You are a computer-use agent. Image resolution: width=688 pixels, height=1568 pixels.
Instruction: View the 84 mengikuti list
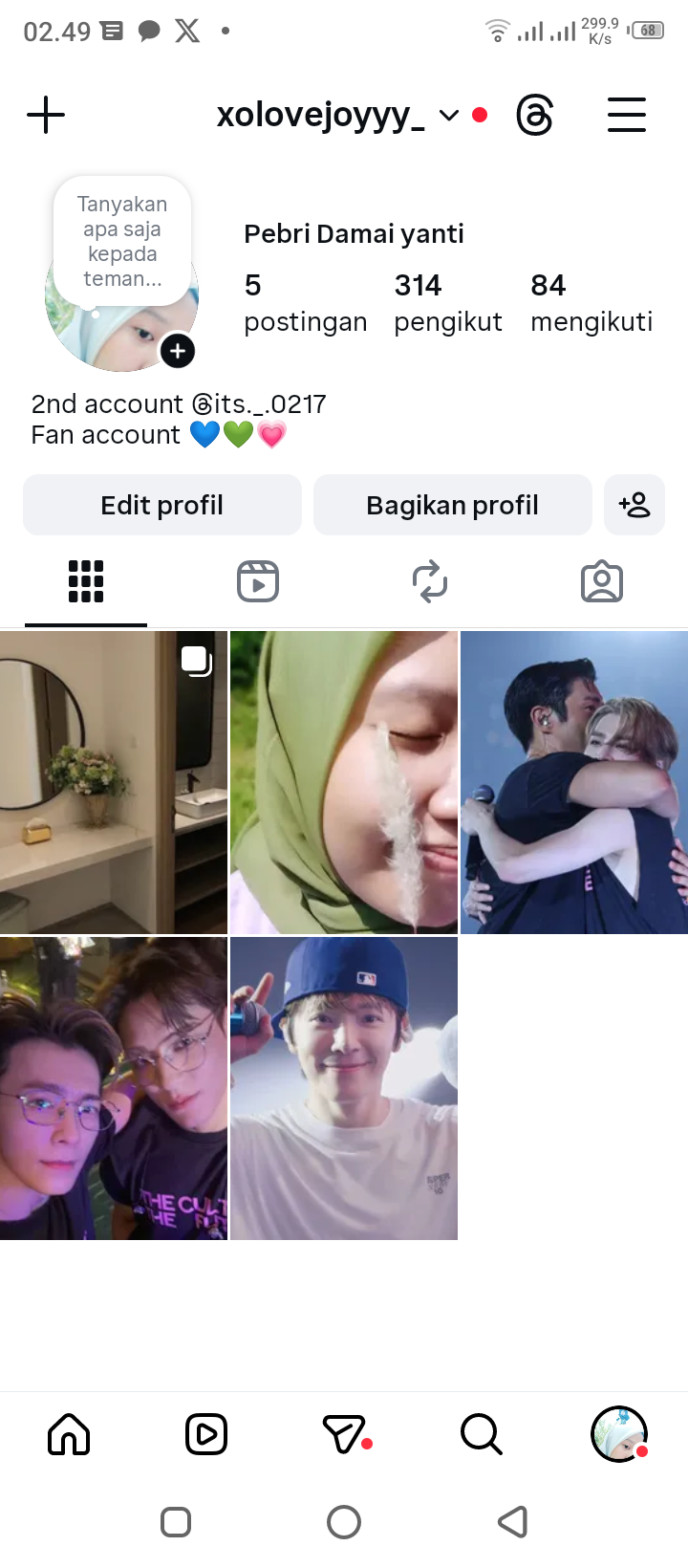tap(591, 302)
